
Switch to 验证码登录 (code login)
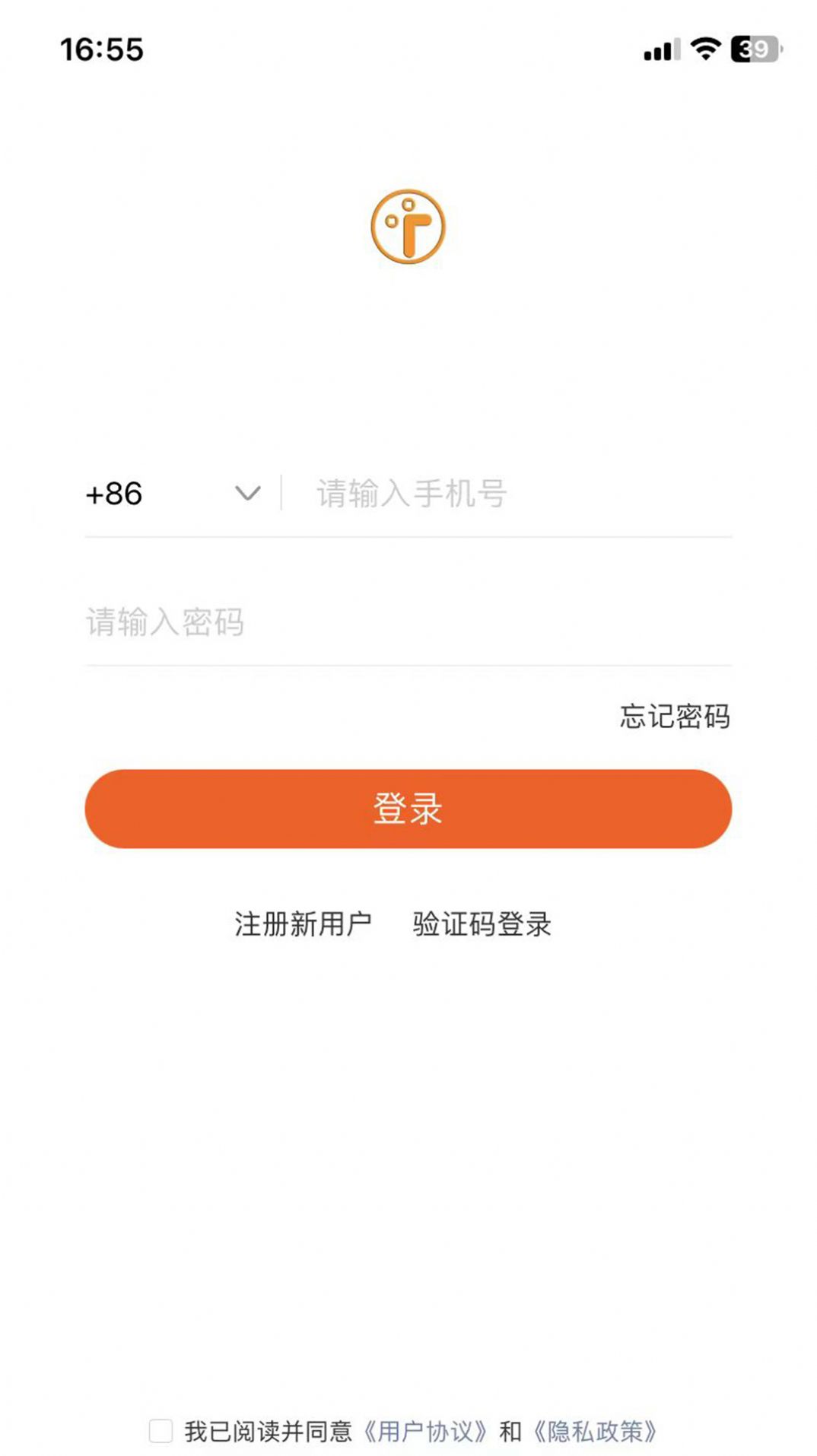(482, 924)
